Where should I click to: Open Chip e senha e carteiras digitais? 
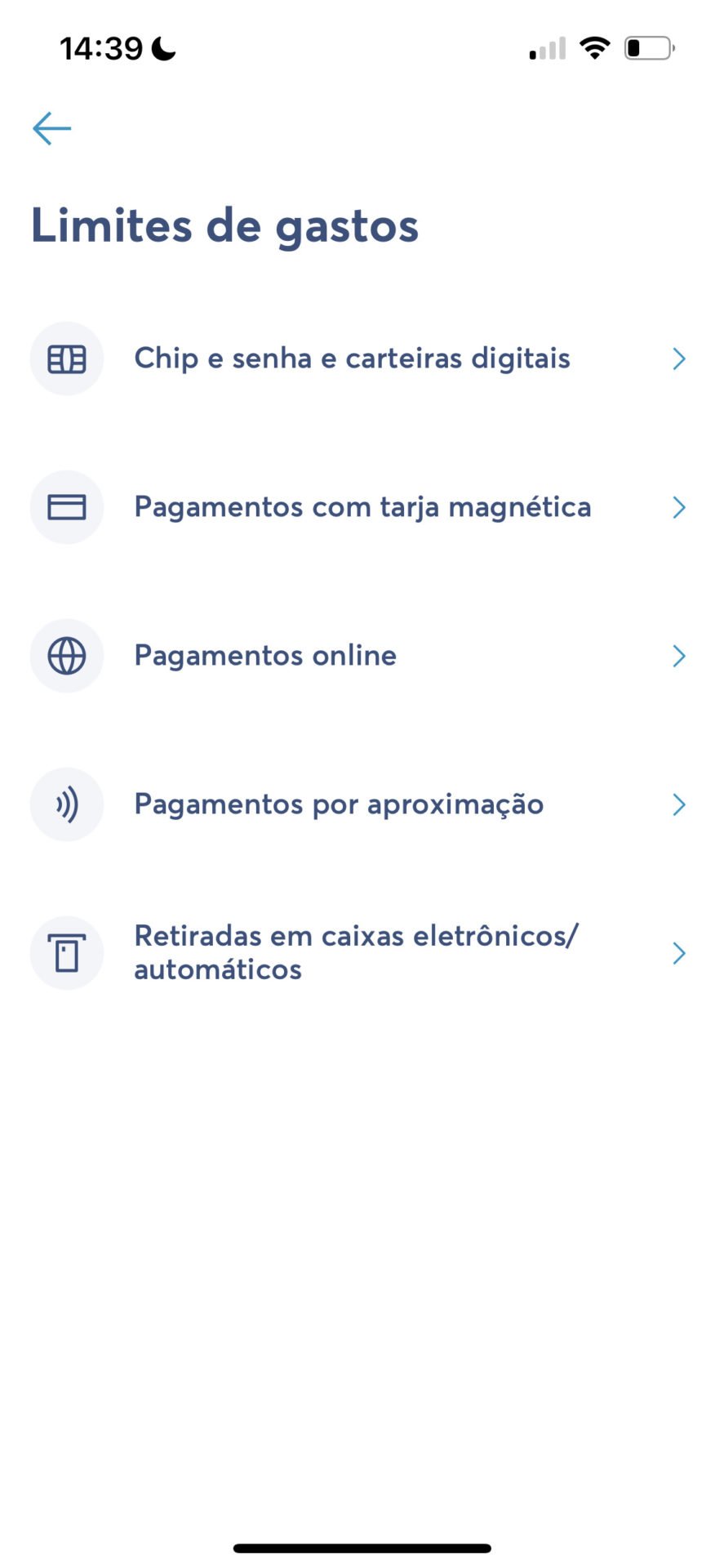[x=362, y=359]
